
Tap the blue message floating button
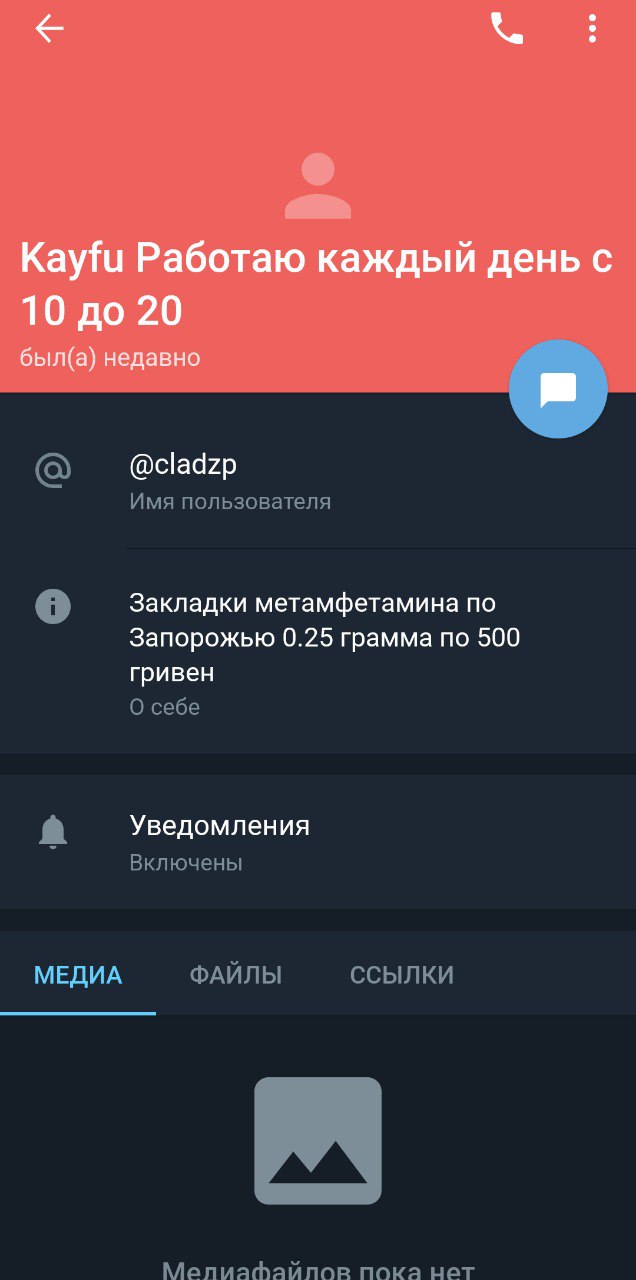coord(558,389)
